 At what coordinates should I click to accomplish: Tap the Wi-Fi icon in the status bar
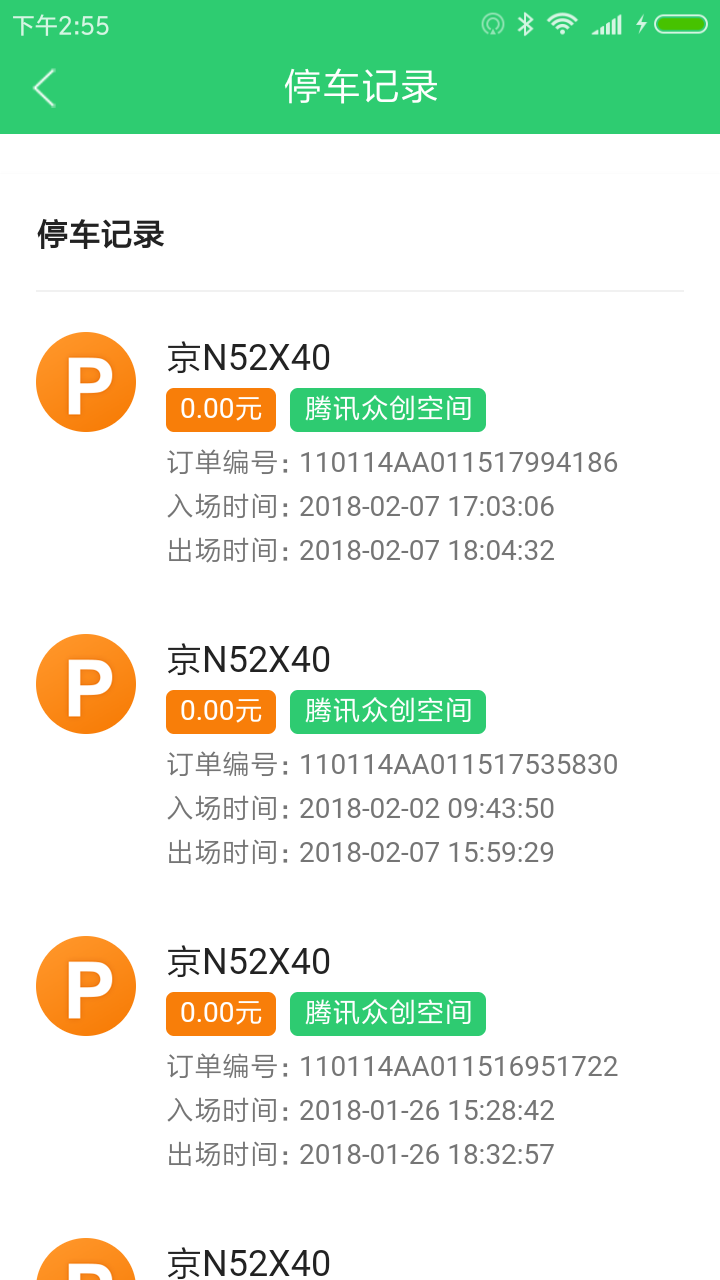tap(561, 24)
